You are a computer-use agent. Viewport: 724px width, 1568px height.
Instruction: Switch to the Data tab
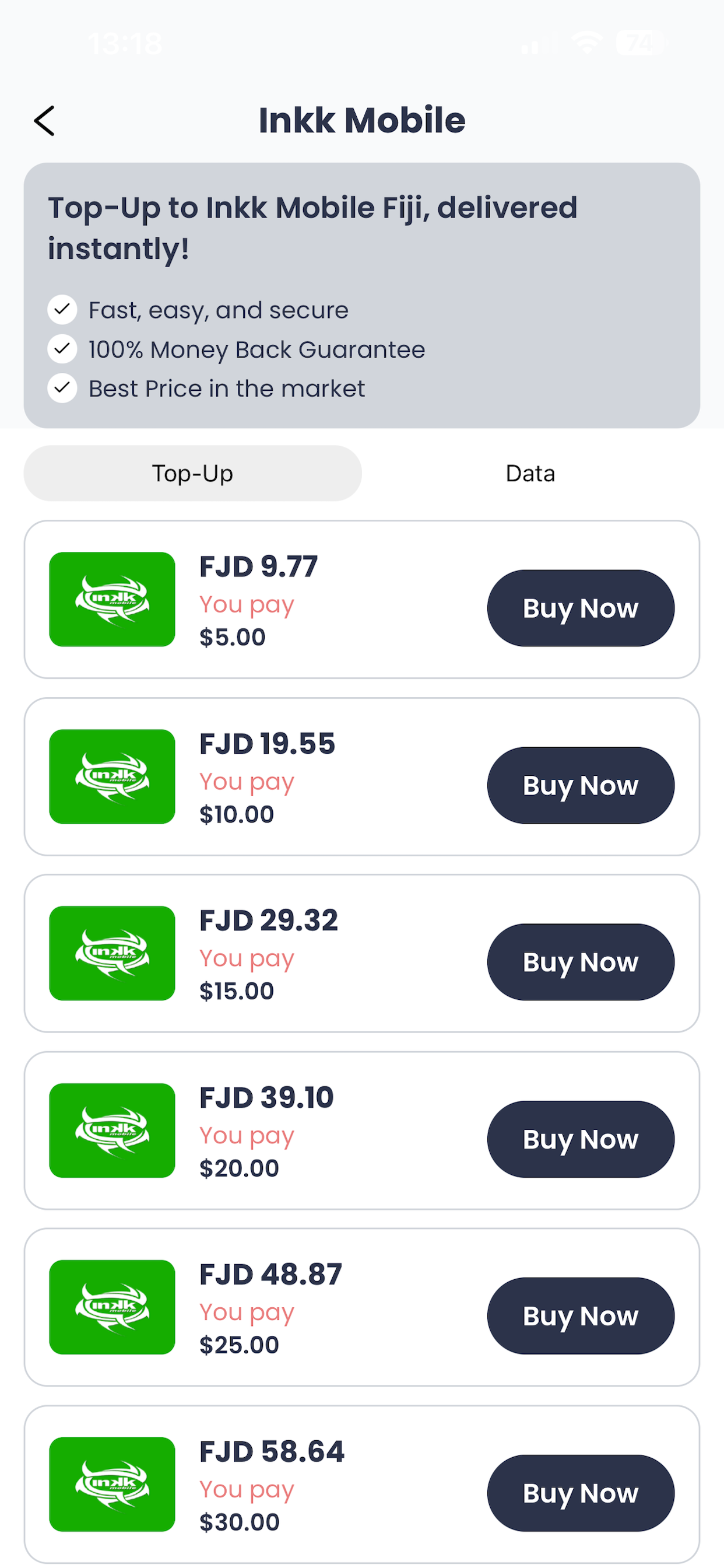[x=530, y=473]
